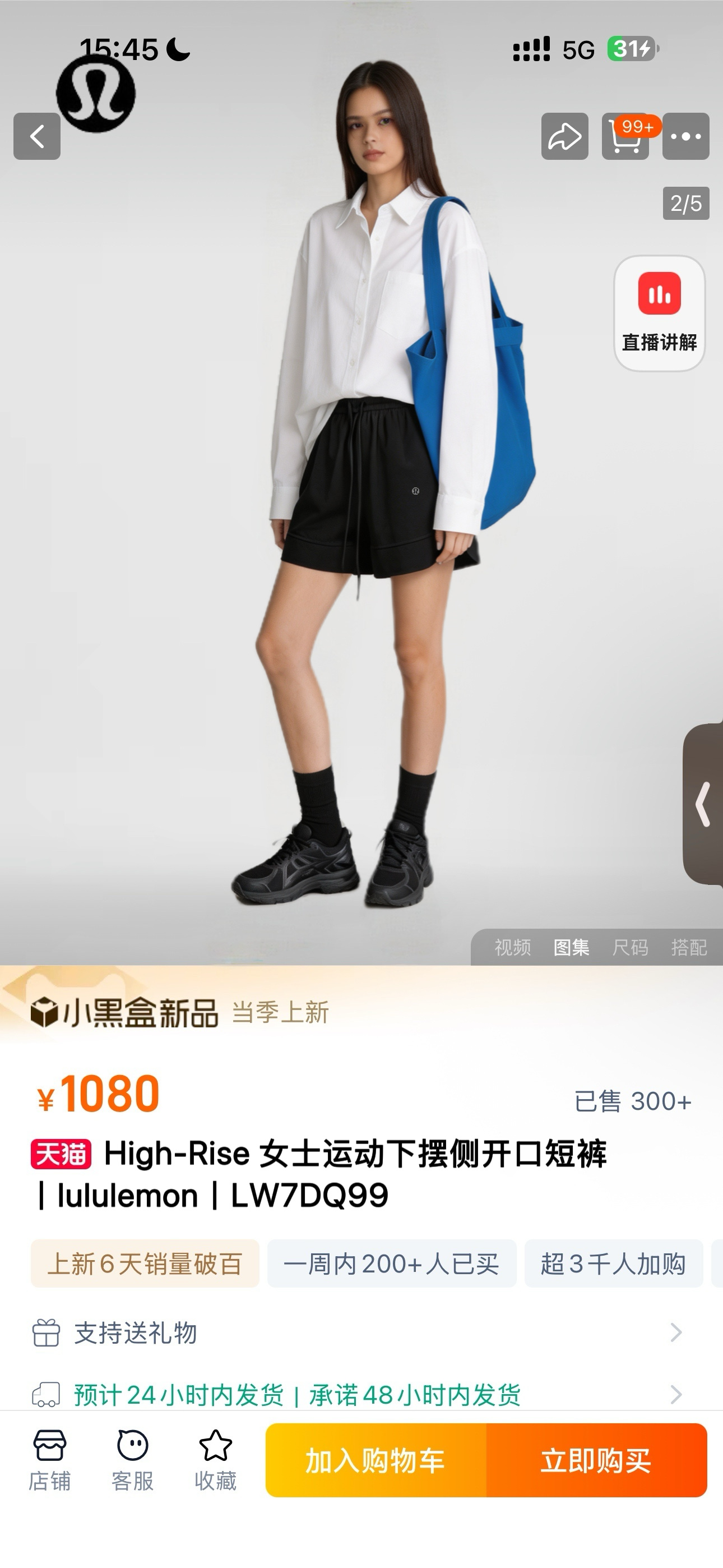Switch to the 视频 tab
Image resolution: width=723 pixels, height=1568 pixels.
512,947
